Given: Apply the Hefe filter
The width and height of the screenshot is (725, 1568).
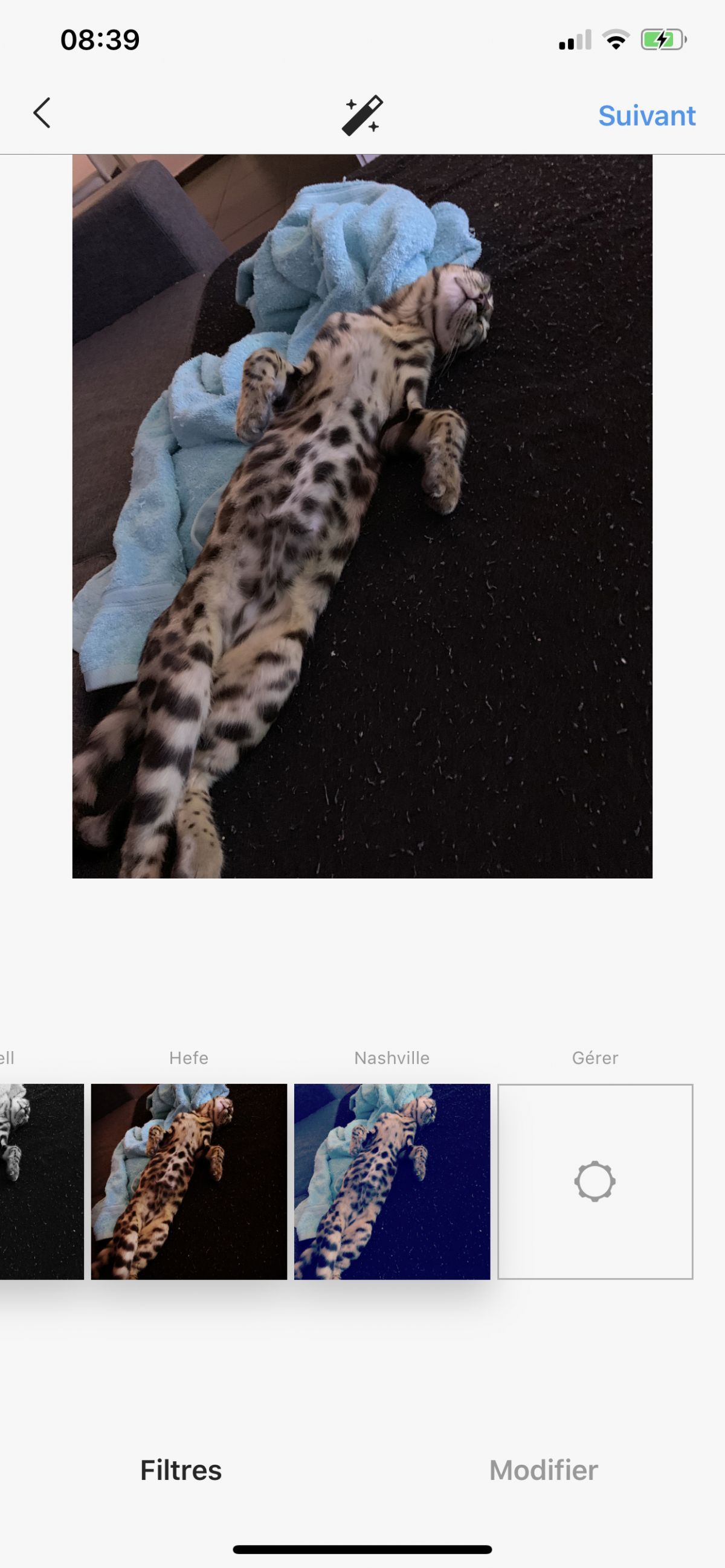Looking at the screenshot, I should pos(189,1181).
